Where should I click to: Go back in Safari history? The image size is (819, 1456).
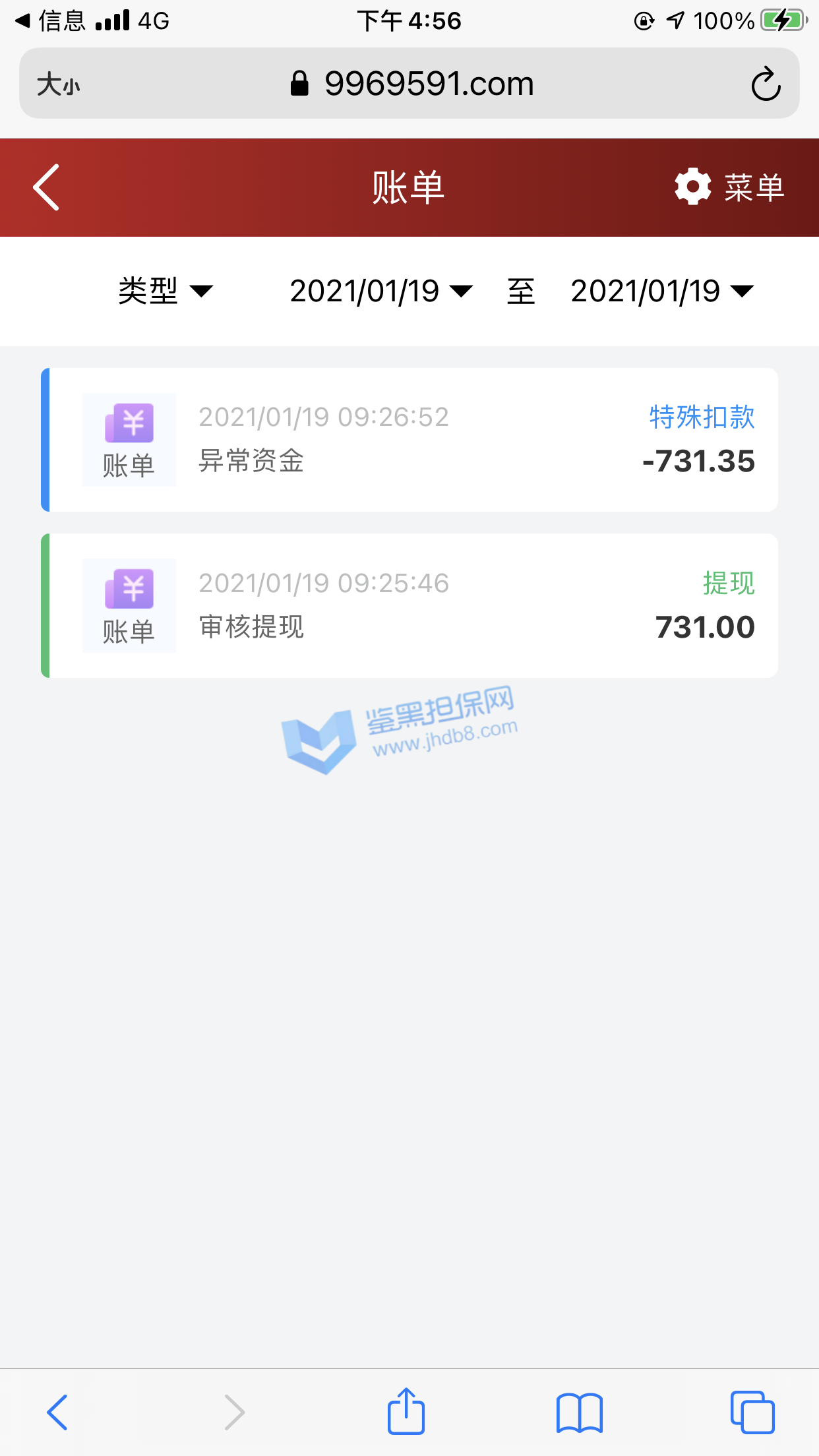click(x=57, y=1412)
